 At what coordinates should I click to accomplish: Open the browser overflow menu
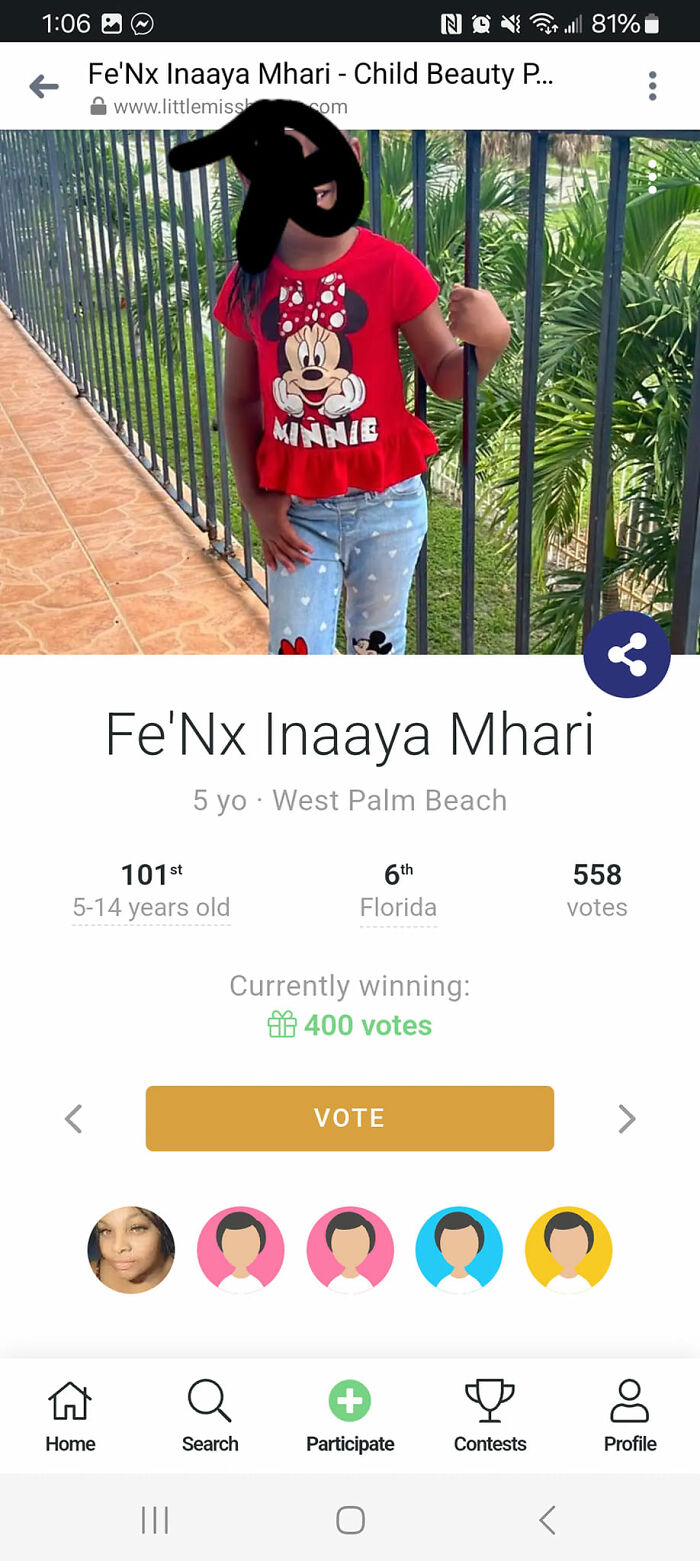pos(652,86)
